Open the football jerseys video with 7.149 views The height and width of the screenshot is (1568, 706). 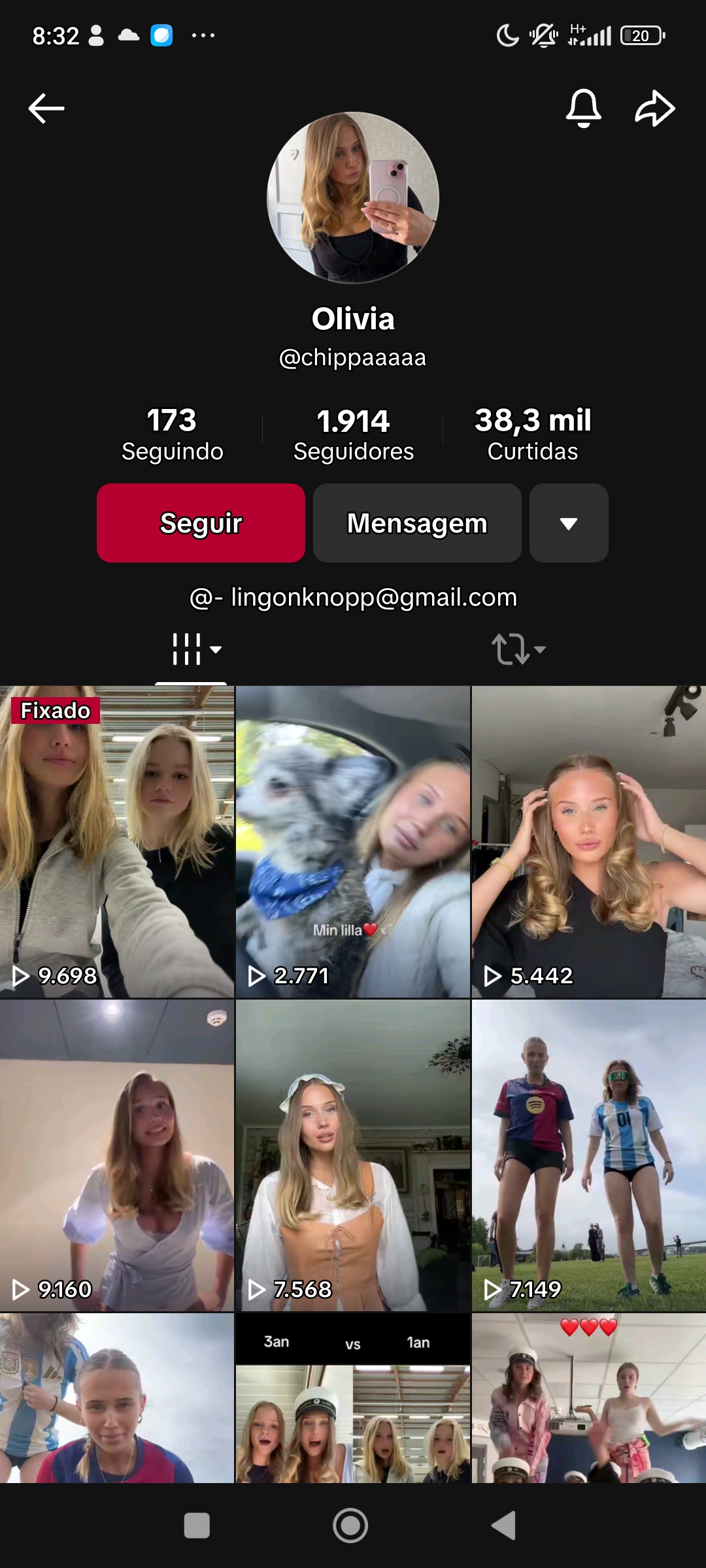click(588, 1156)
